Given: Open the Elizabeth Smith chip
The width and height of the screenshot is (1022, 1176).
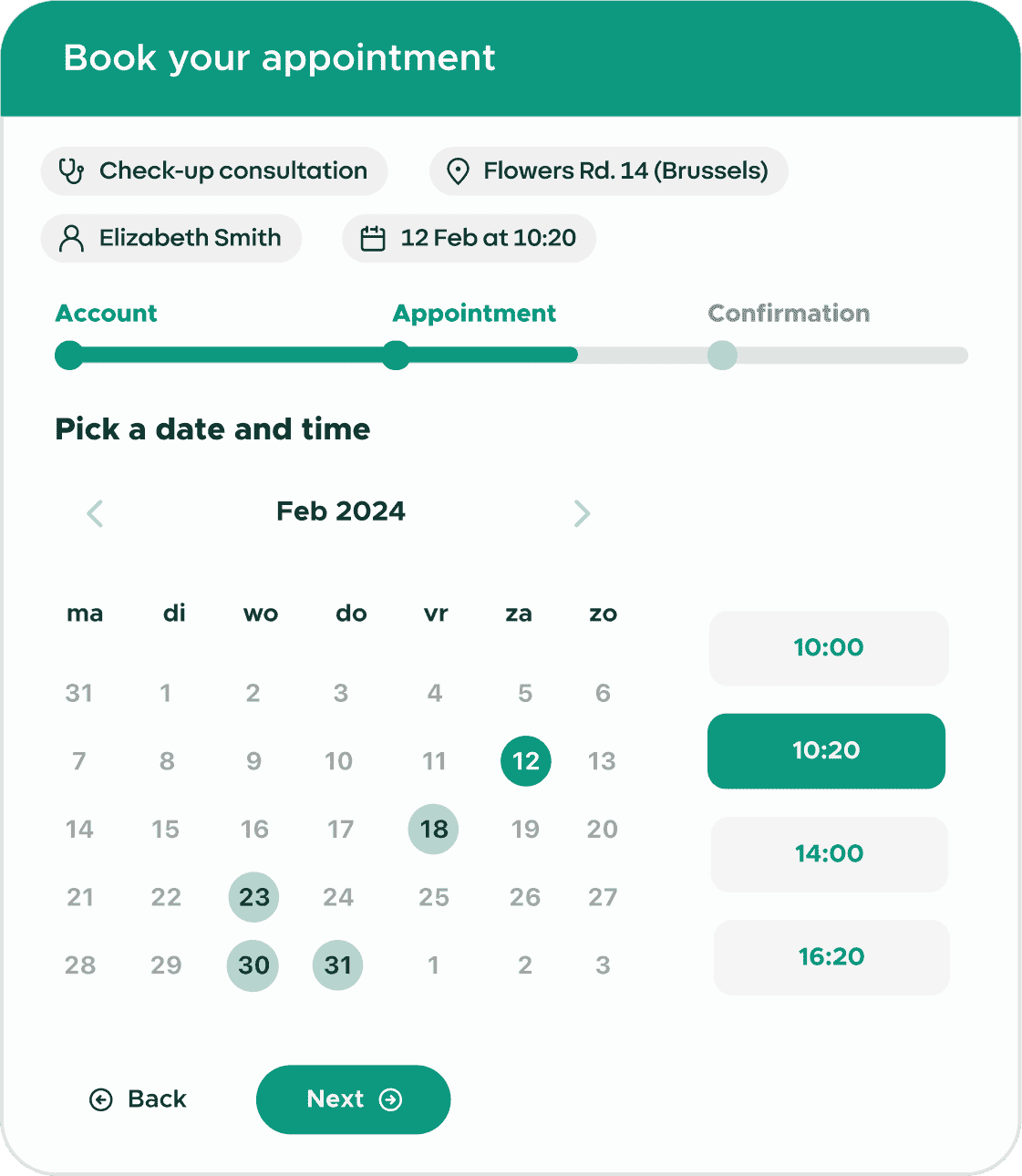Looking at the screenshot, I should pyautogui.click(x=171, y=239).
